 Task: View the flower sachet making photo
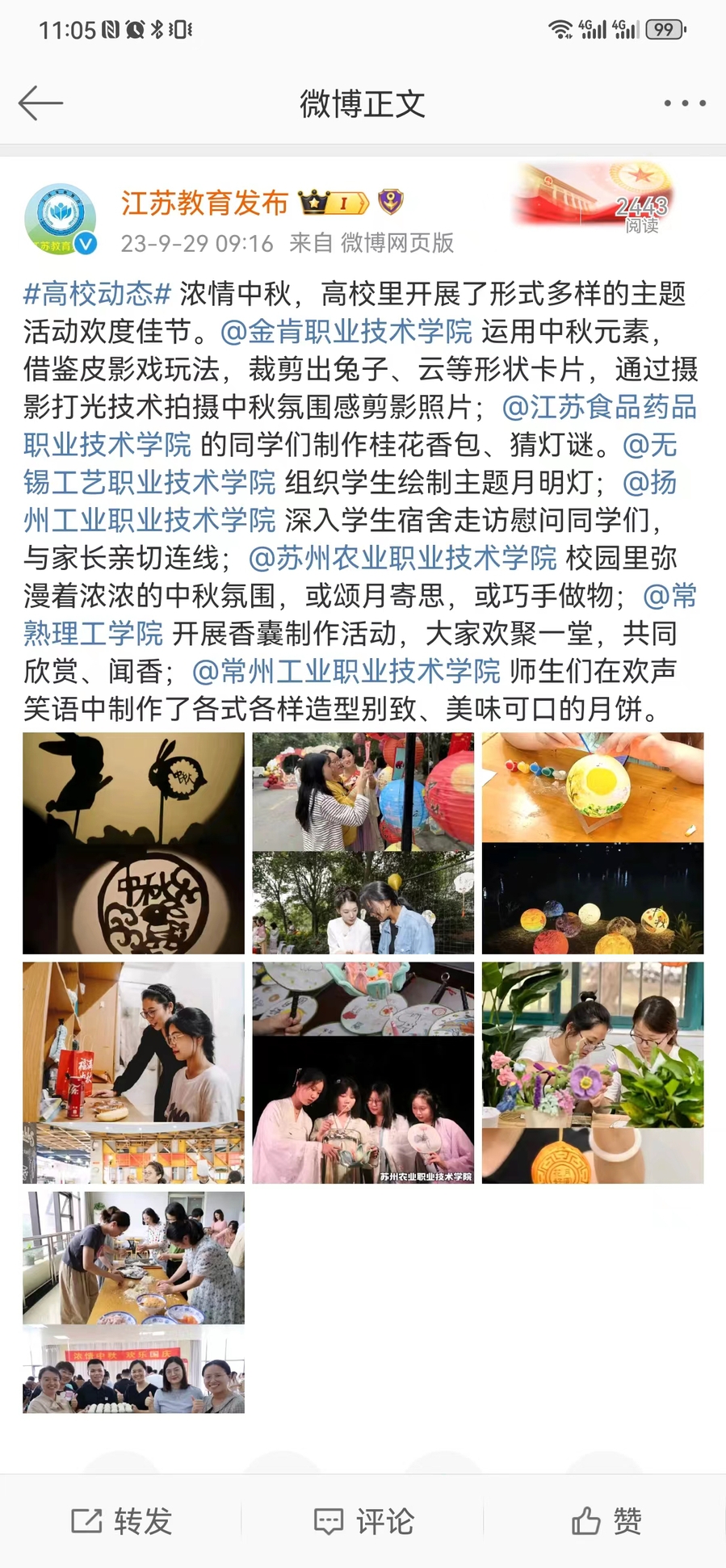(593, 1072)
